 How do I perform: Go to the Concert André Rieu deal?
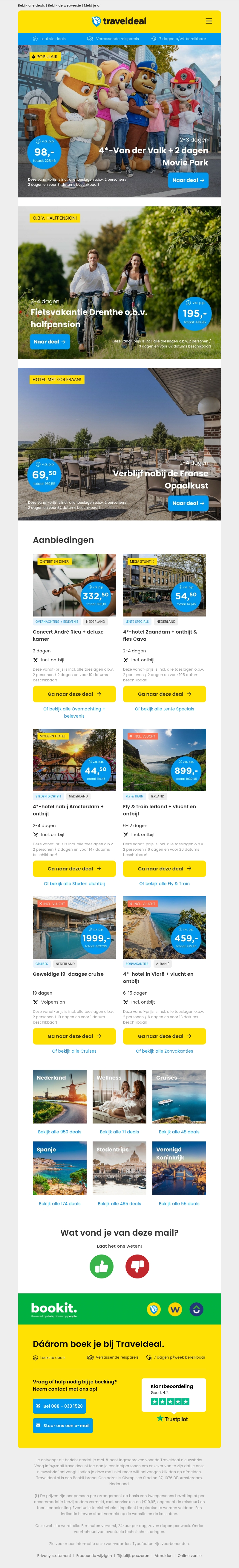(x=74, y=693)
